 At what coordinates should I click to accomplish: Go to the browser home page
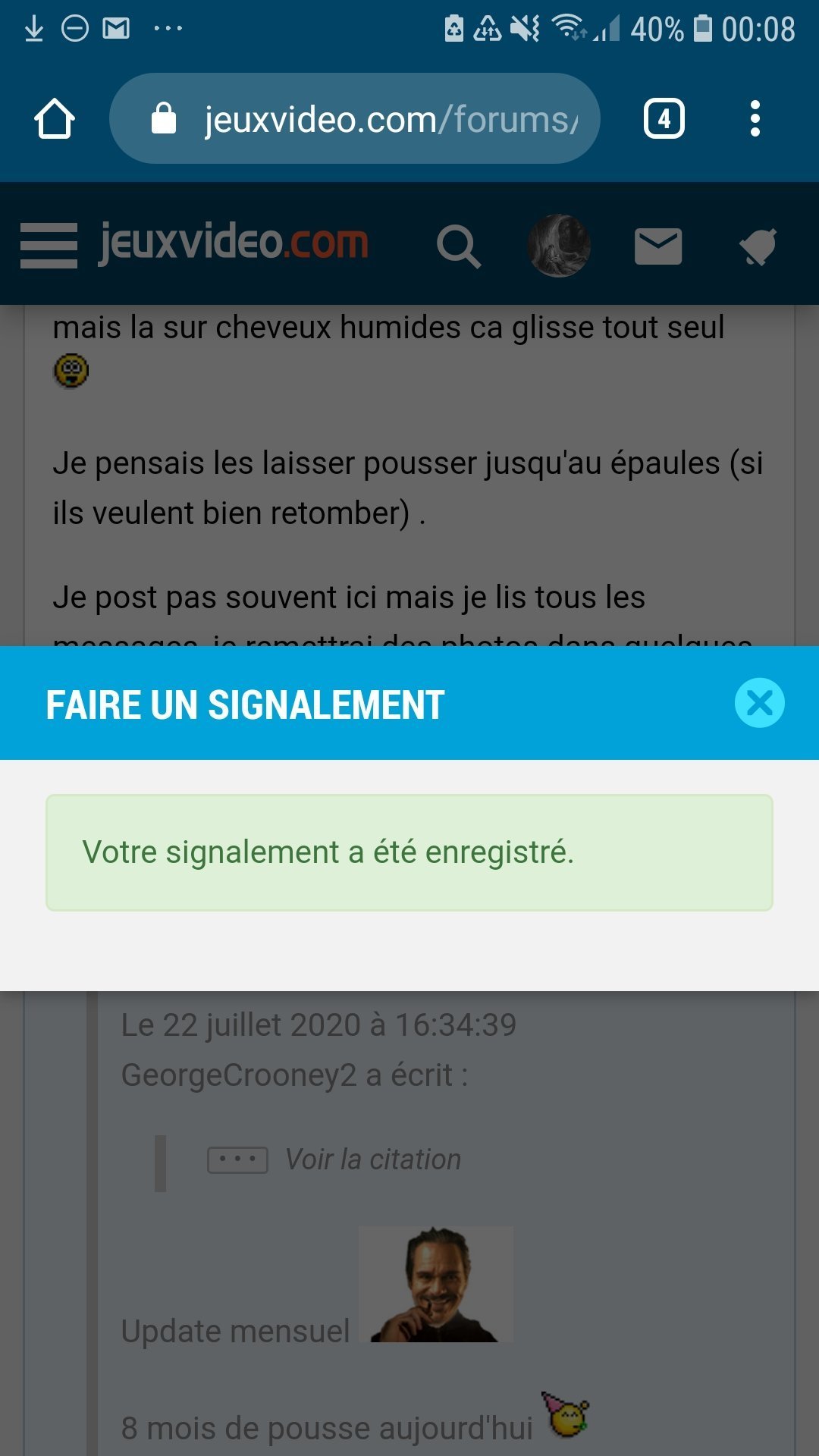(55, 119)
